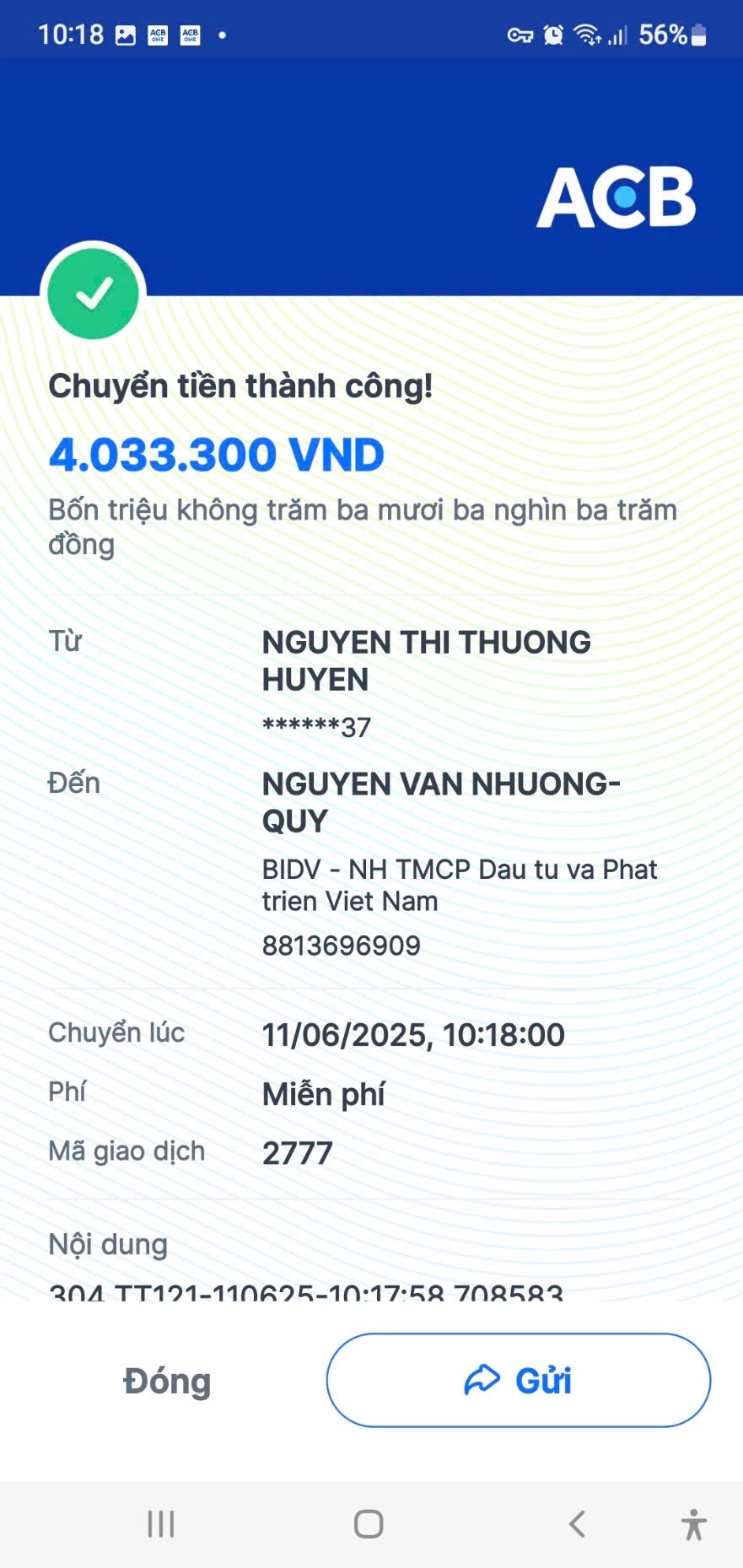This screenshot has height=1568, width=743.
Task: Return to the phone's home screen
Action: pos(369,1524)
